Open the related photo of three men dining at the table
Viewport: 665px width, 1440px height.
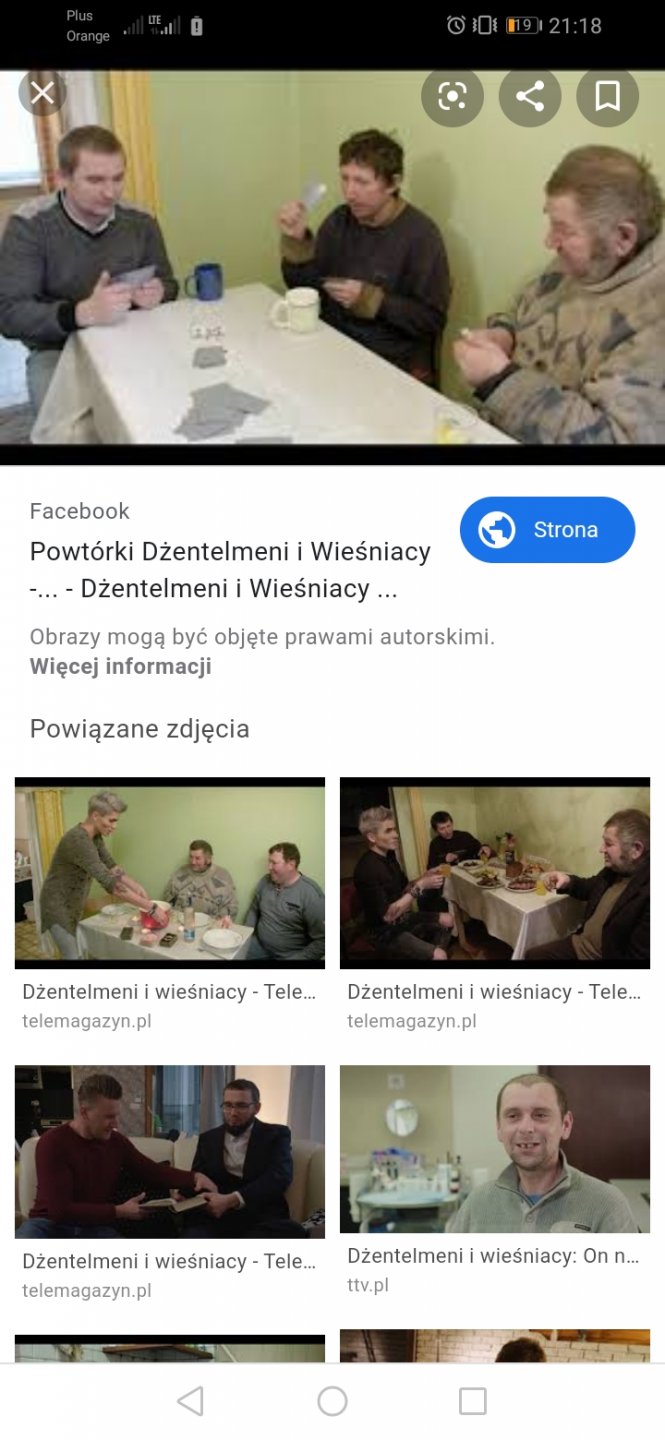[x=495, y=872]
